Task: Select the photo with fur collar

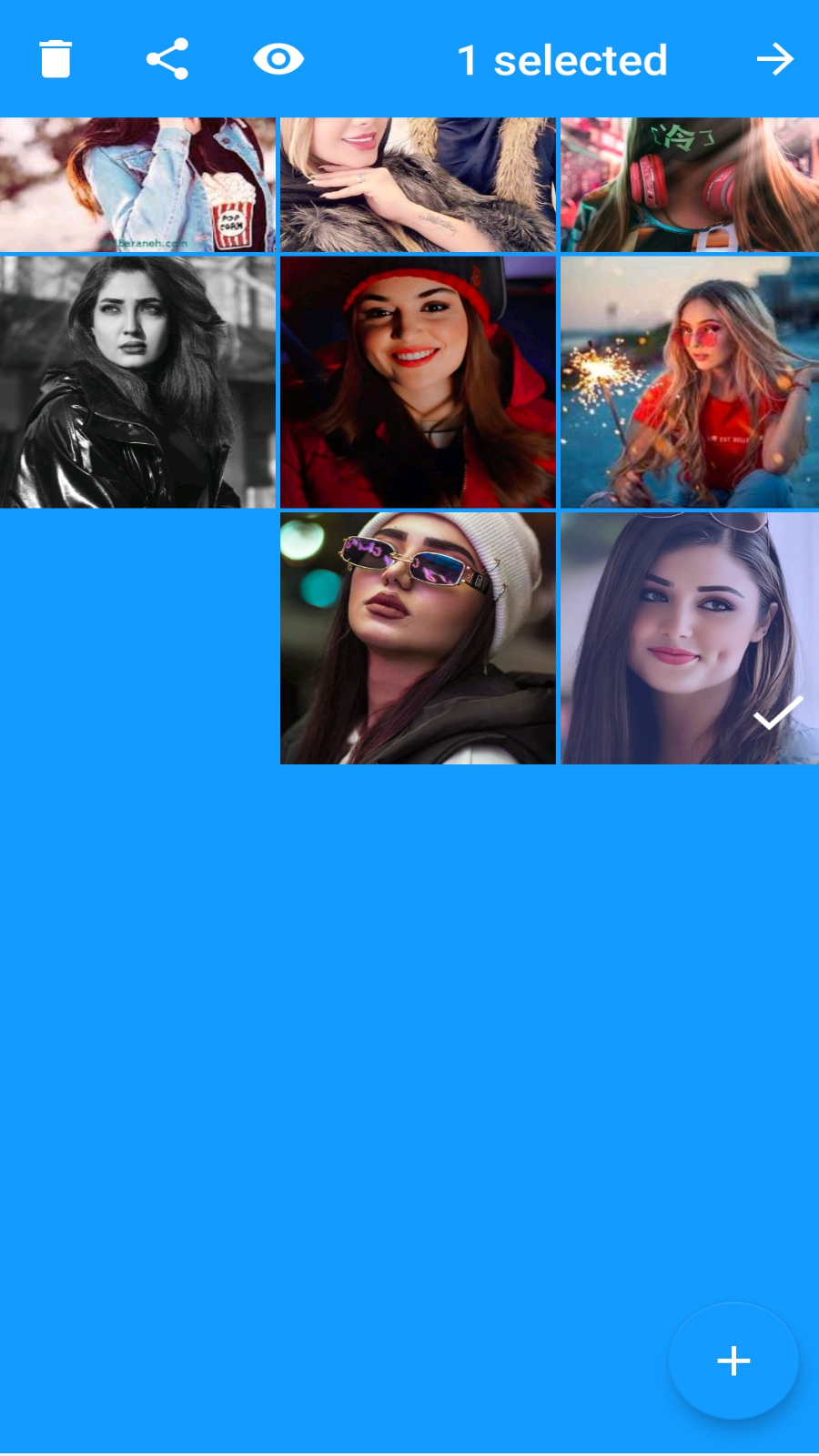Action: point(418,185)
